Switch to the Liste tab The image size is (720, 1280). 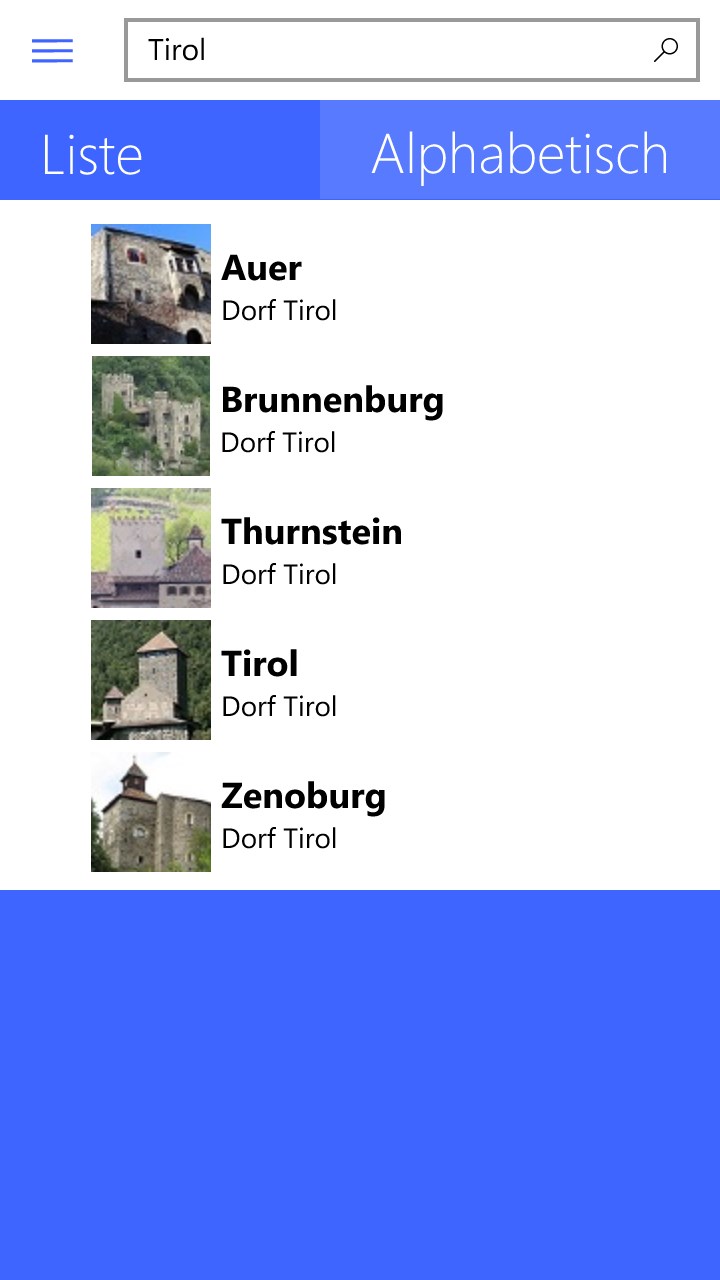160,152
